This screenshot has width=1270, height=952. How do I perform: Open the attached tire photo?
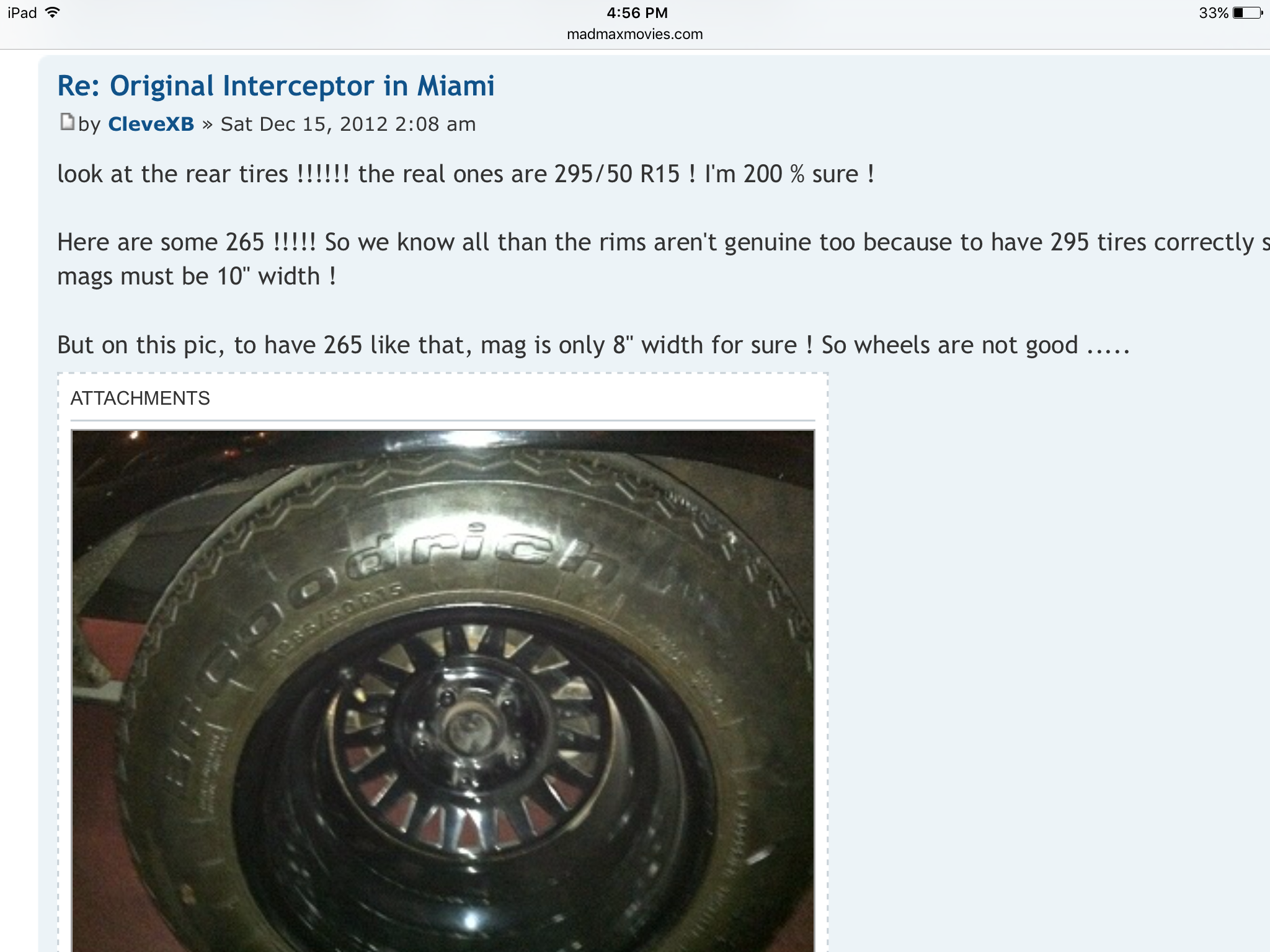pyautogui.click(x=443, y=688)
